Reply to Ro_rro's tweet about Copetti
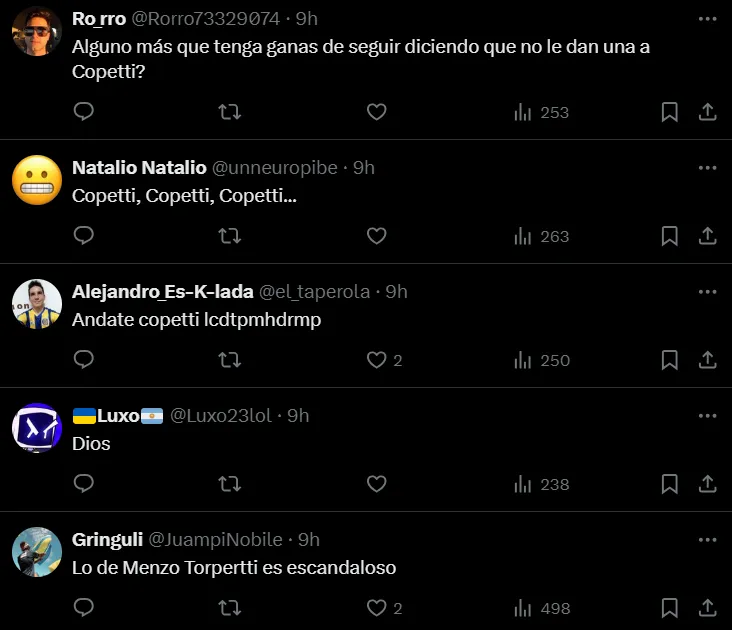Screen dimensions: 732x630 [x=84, y=112]
